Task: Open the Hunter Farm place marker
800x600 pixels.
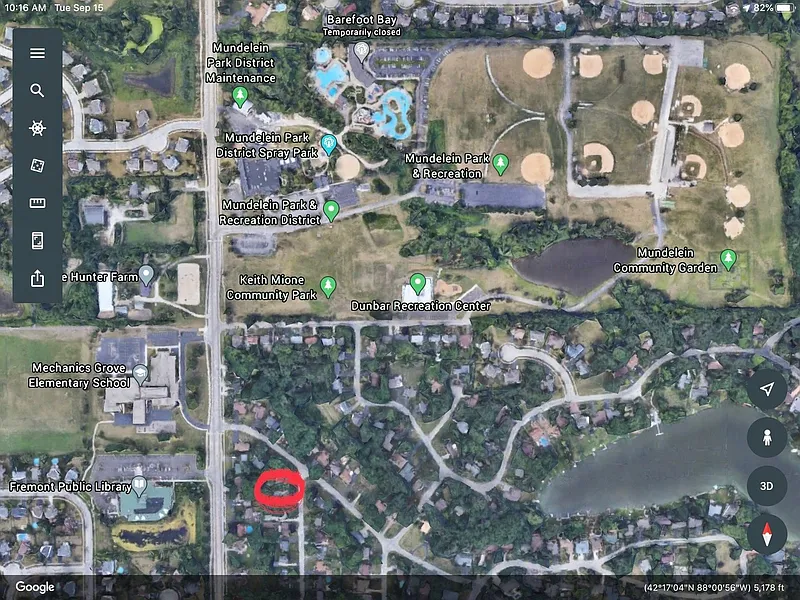Action: pyautogui.click(x=146, y=274)
